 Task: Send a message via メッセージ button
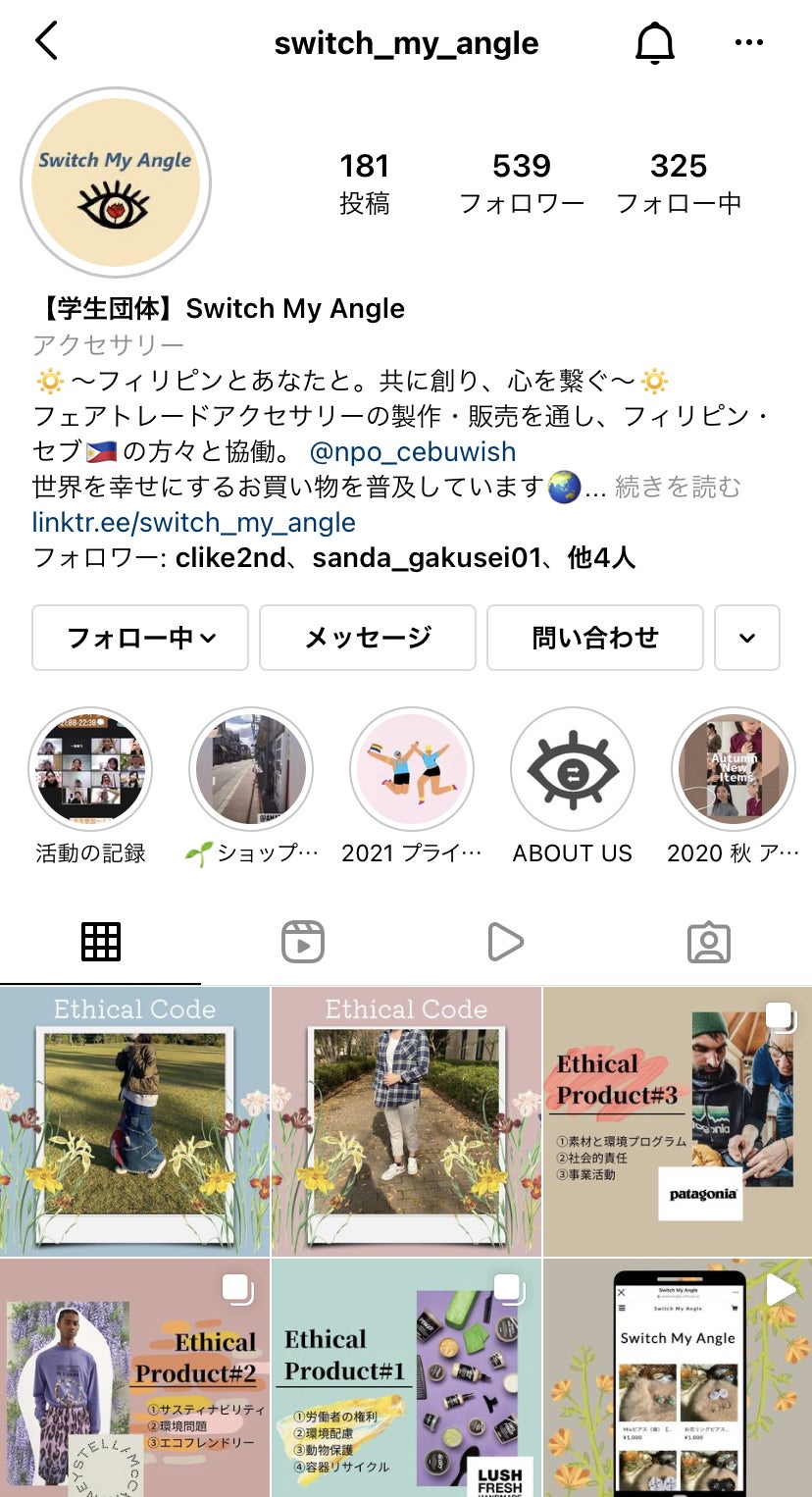point(368,638)
